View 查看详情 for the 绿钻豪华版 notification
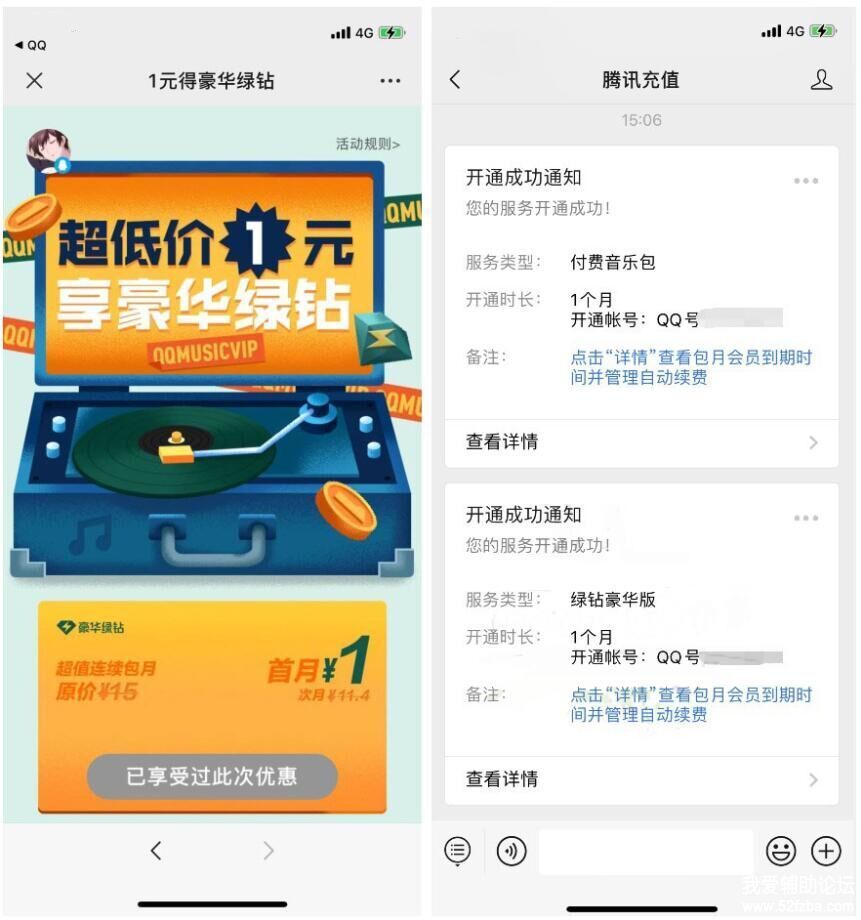 coord(641,779)
